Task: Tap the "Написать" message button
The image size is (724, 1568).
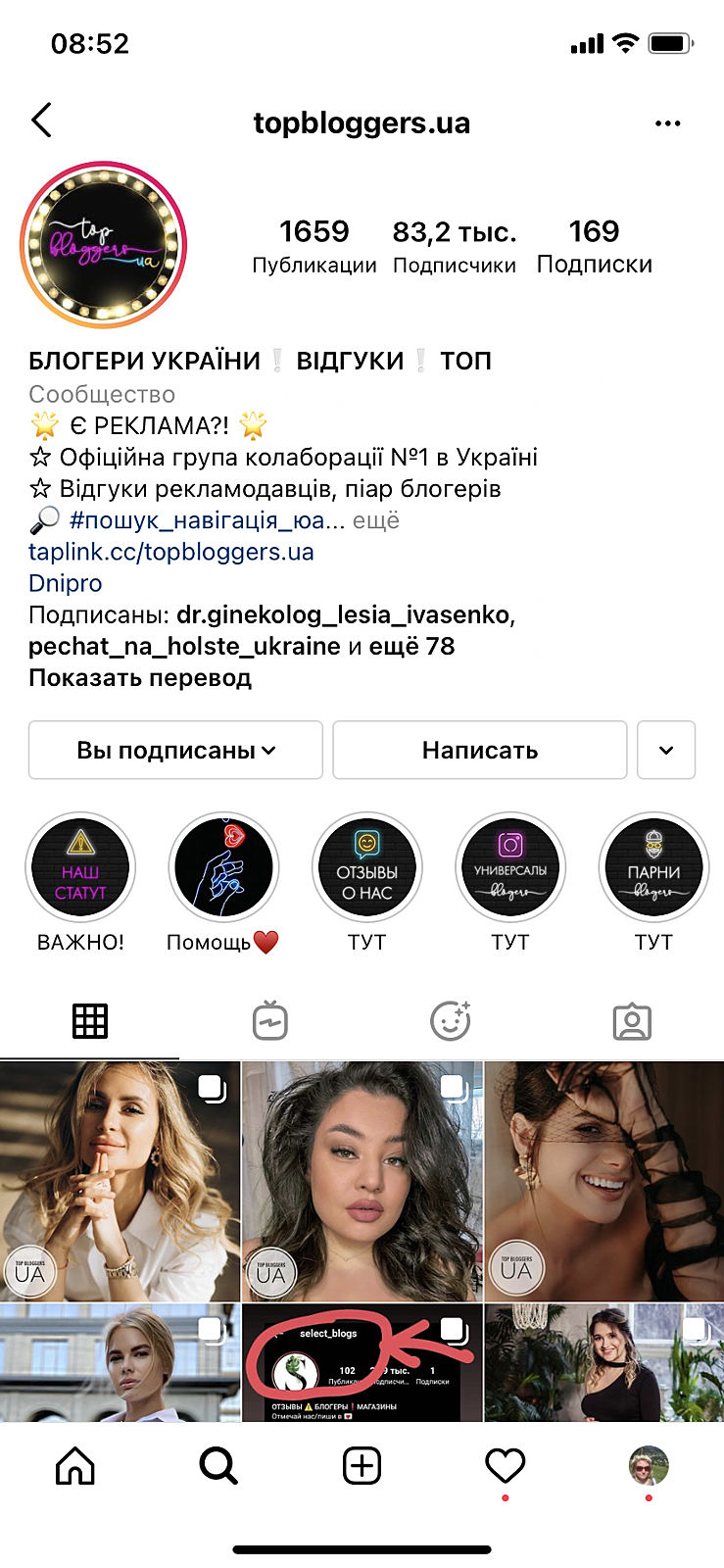Action: pyautogui.click(x=479, y=750)
